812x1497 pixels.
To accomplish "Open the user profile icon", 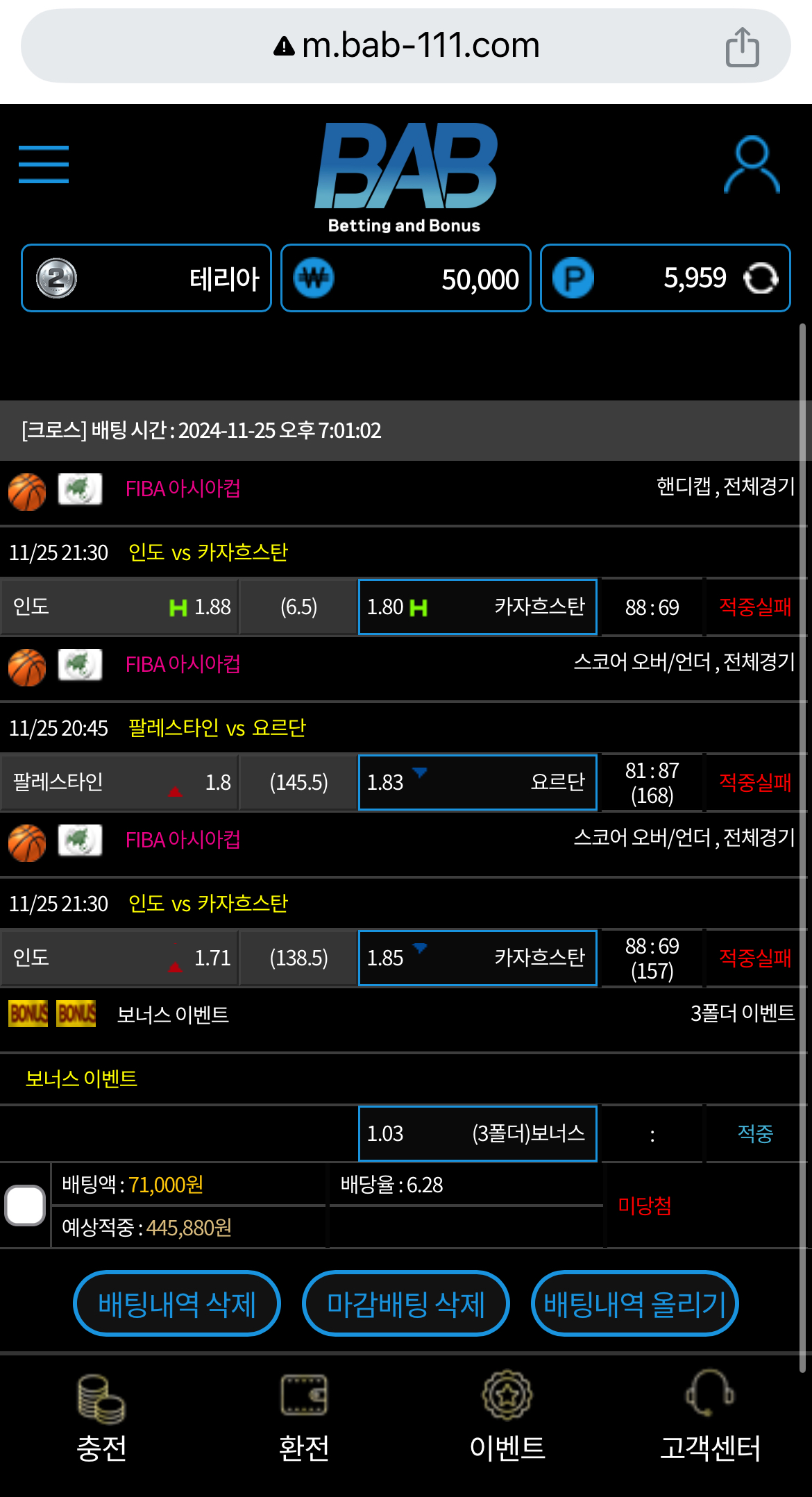I will click(752, 165).
